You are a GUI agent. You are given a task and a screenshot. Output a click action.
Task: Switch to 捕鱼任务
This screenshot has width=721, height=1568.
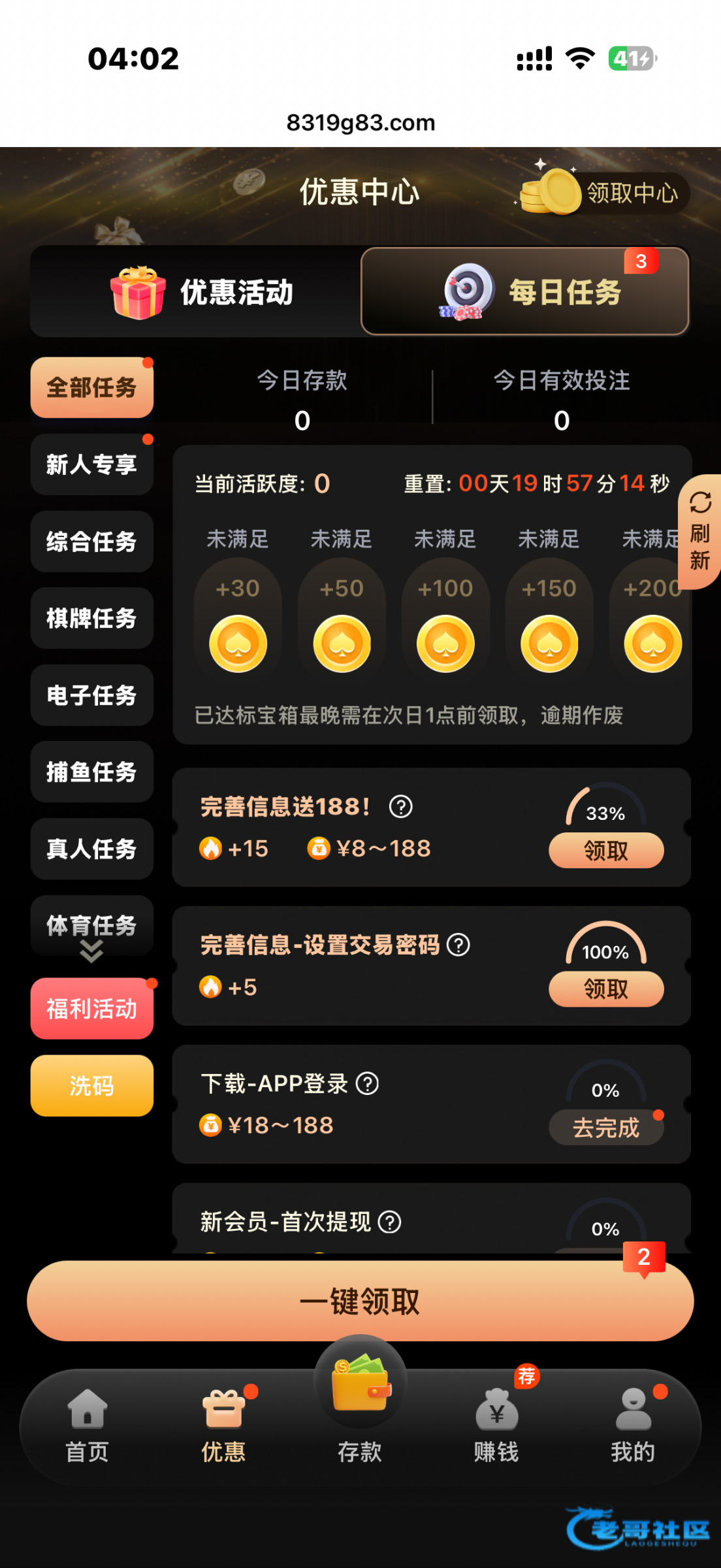[x=91, y=772]
